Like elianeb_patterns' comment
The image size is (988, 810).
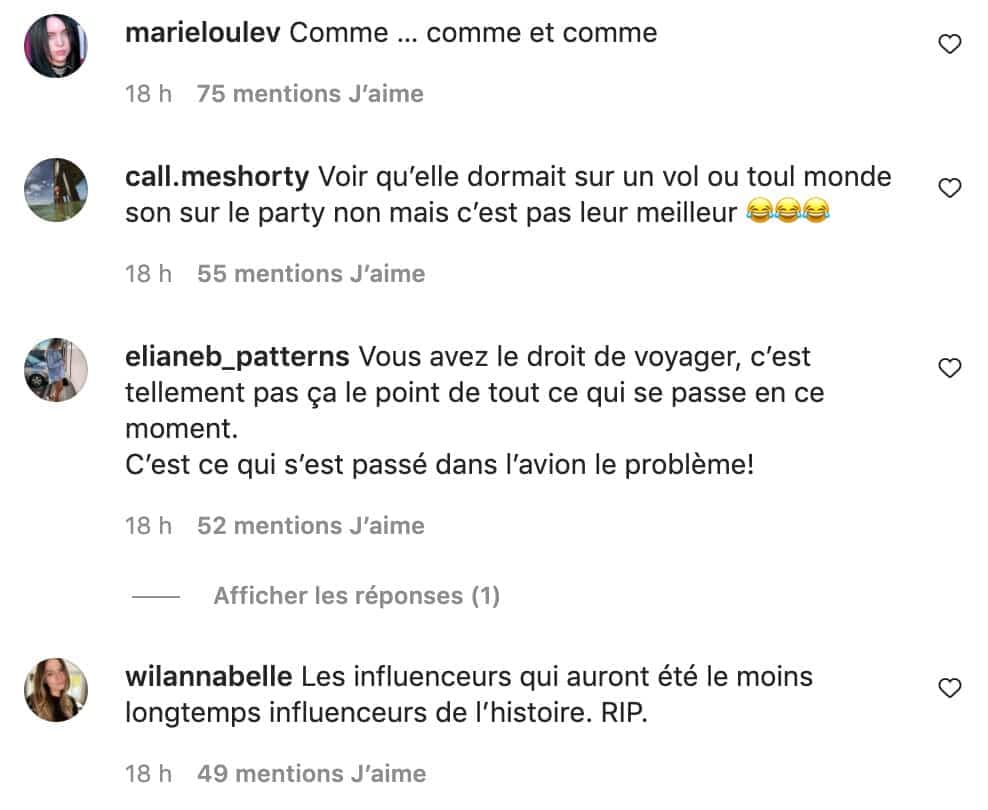950,369
